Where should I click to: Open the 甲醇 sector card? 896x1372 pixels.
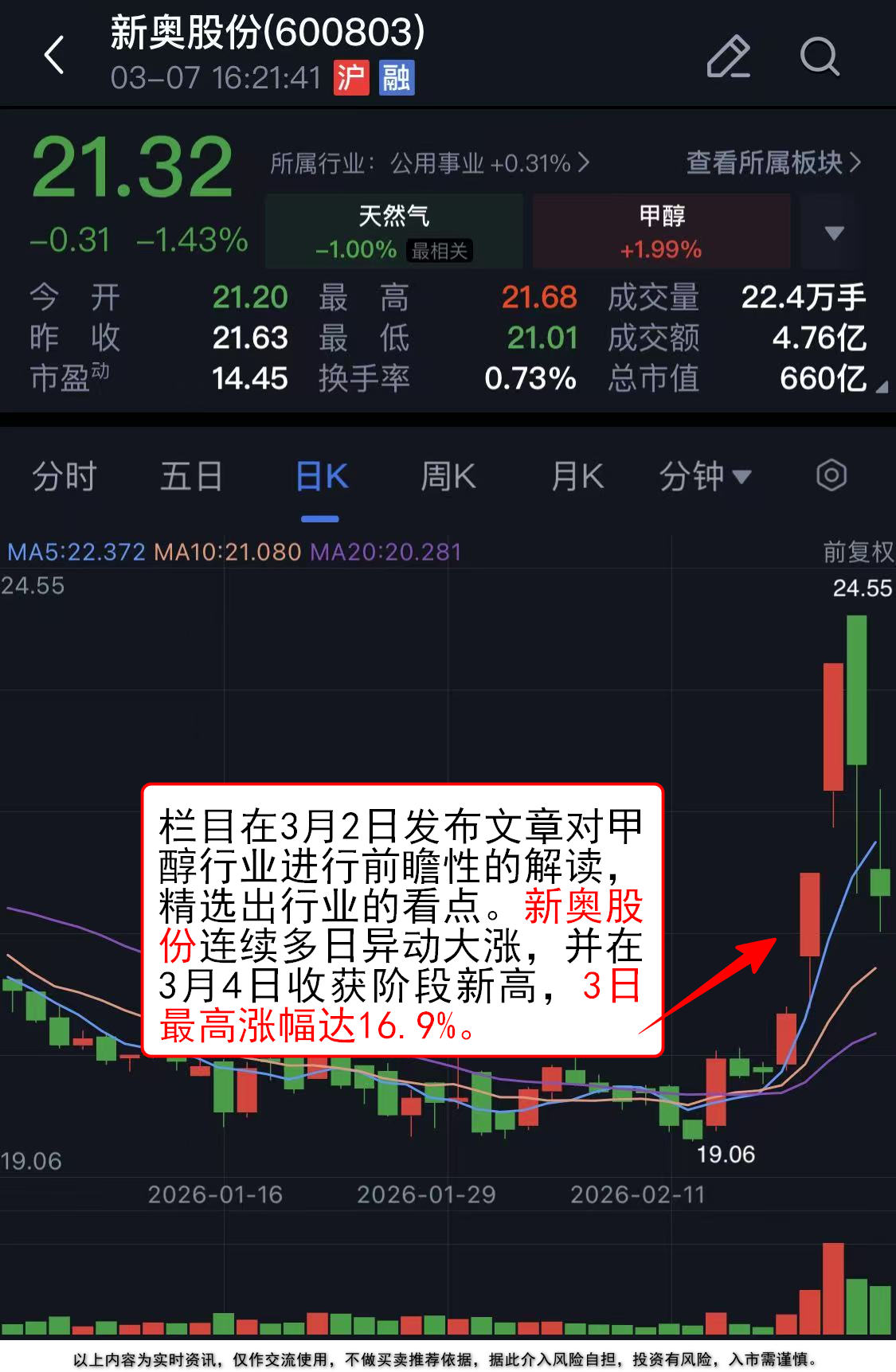point(661,232)
